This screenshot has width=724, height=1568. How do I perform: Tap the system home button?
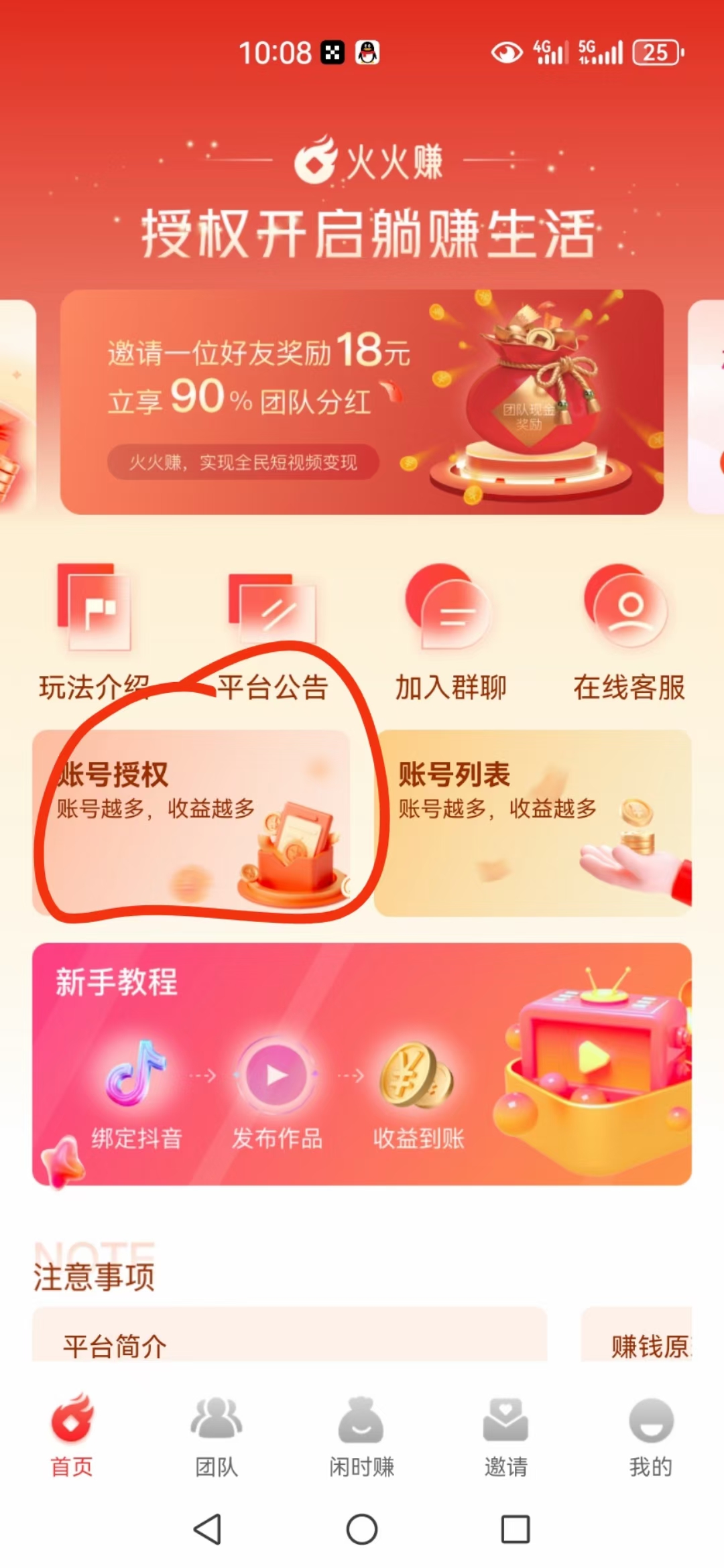[362, 1529]
